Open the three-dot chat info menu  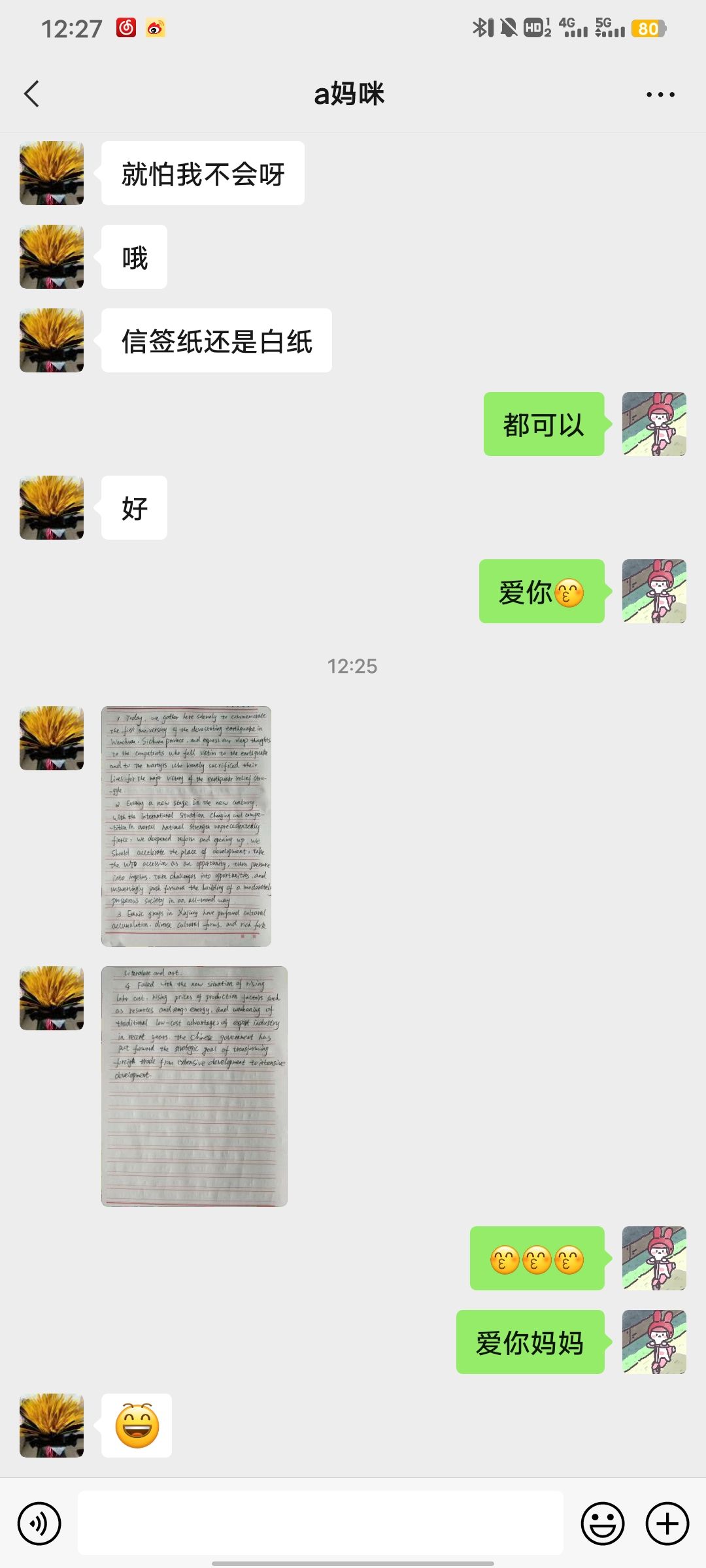pos(660,95)
